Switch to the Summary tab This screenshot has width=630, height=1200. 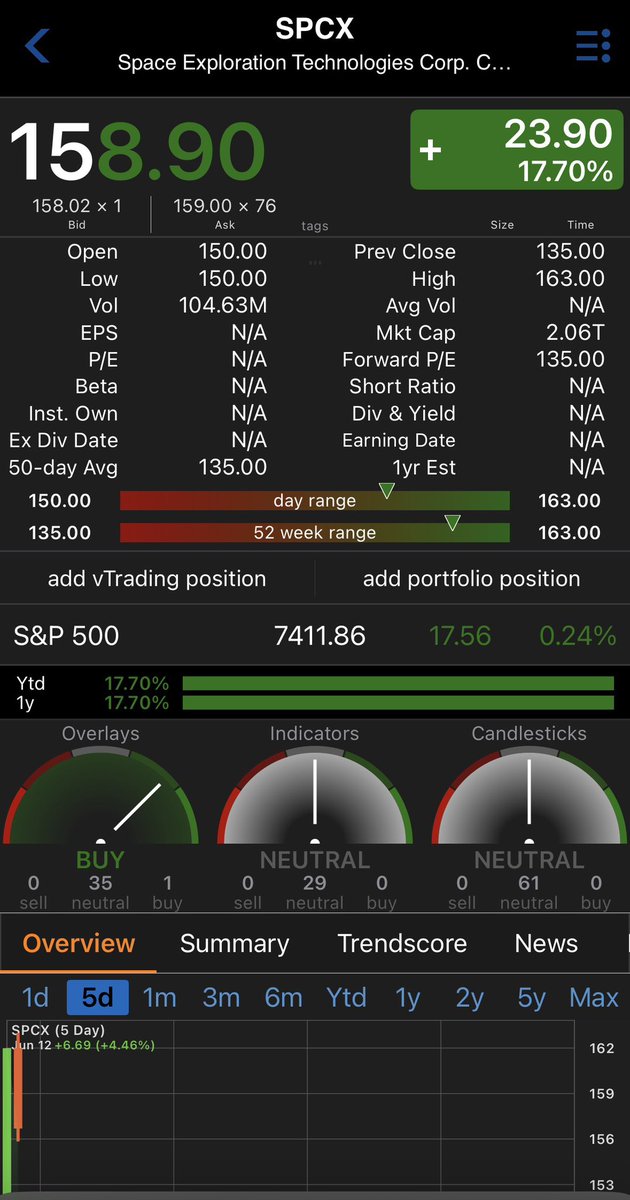(234, 943)
